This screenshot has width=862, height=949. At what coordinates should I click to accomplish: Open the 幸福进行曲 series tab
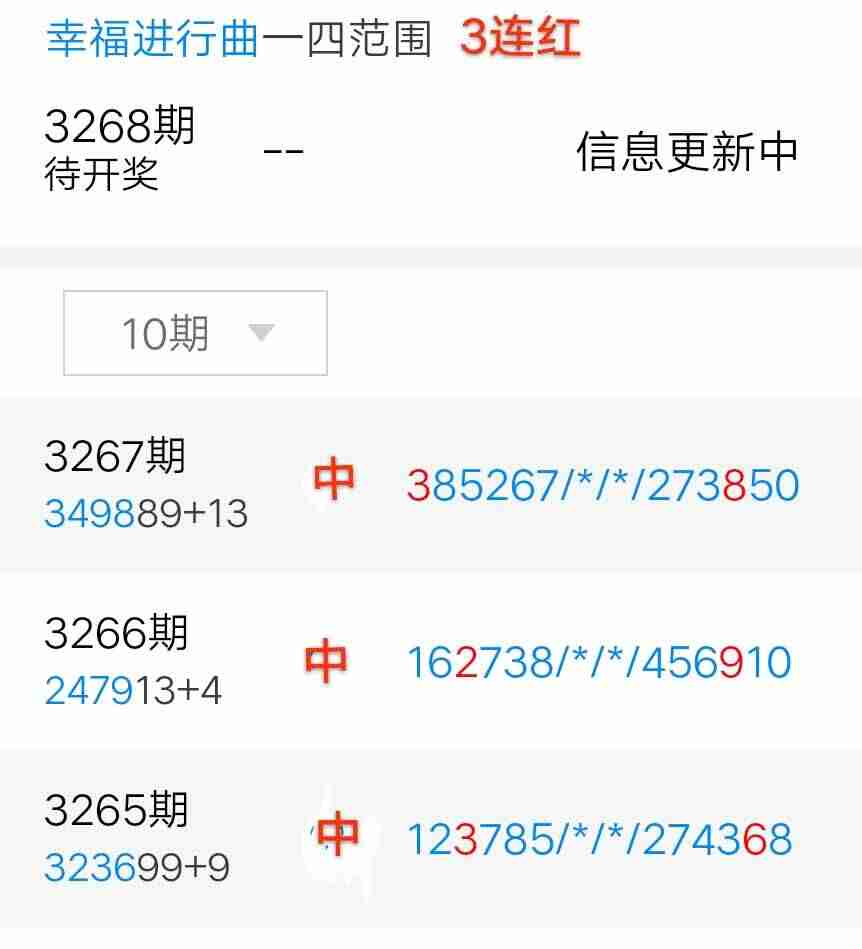pyautogui.click(x=151, y=40)
